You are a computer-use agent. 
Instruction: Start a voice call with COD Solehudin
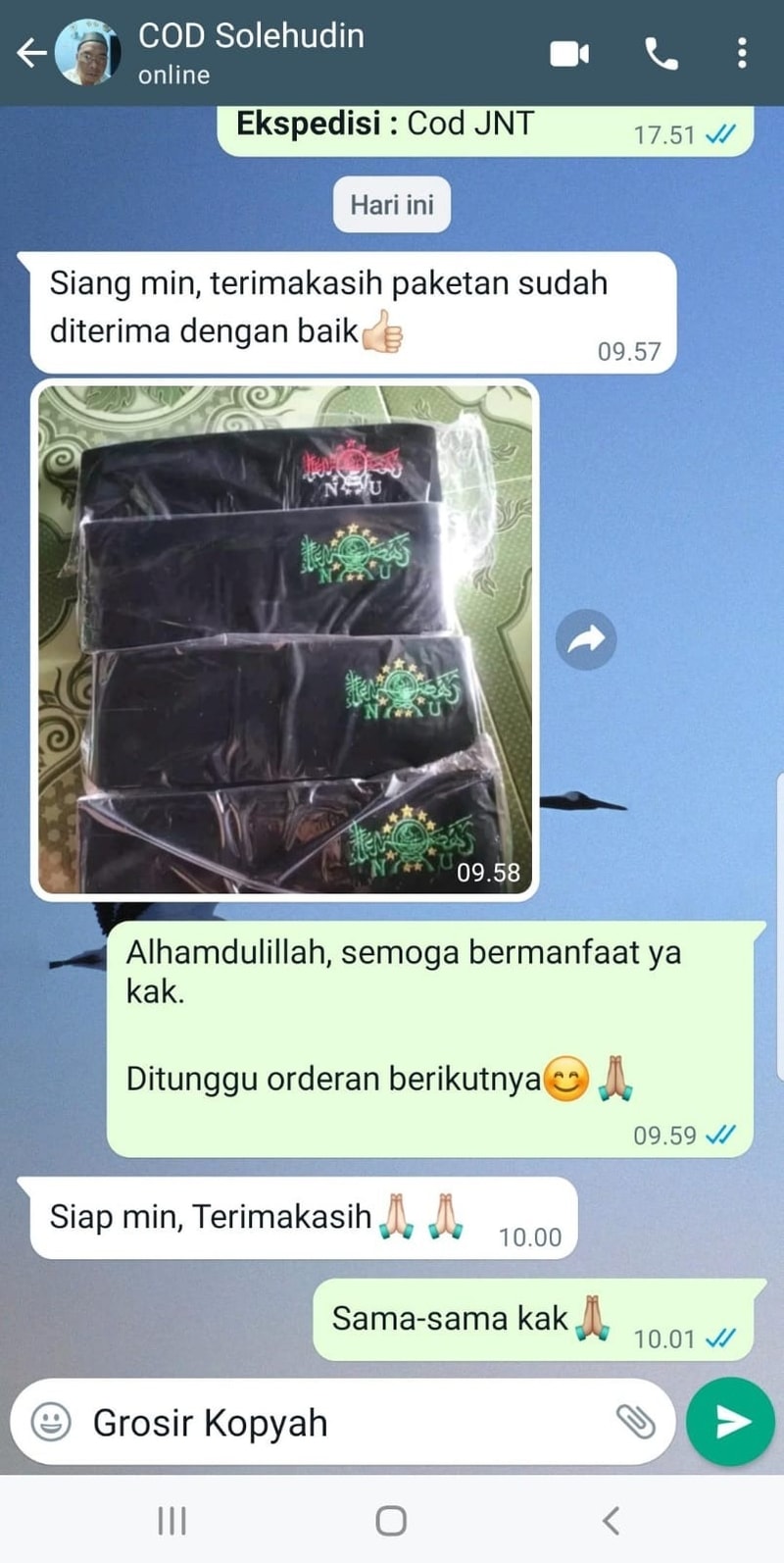(x=661, y=54)
